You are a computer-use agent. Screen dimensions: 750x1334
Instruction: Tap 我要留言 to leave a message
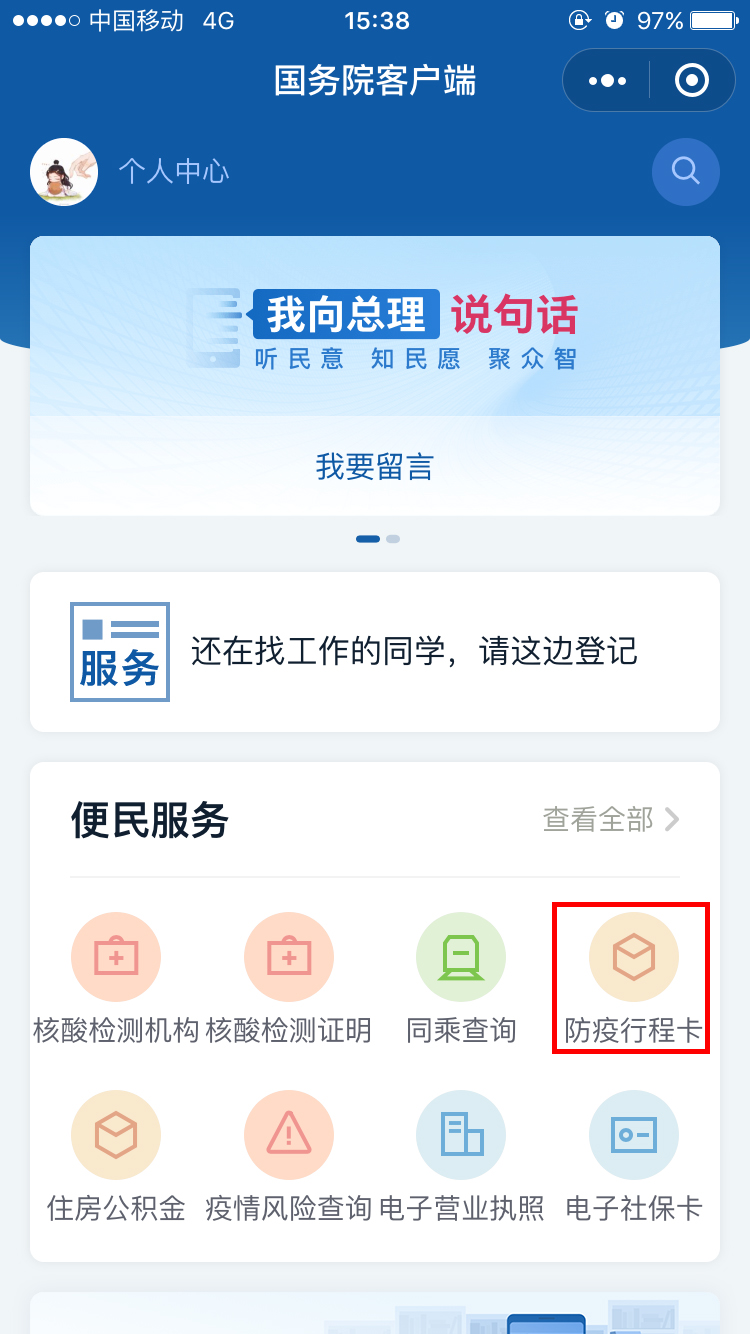(x=374, y=466)
